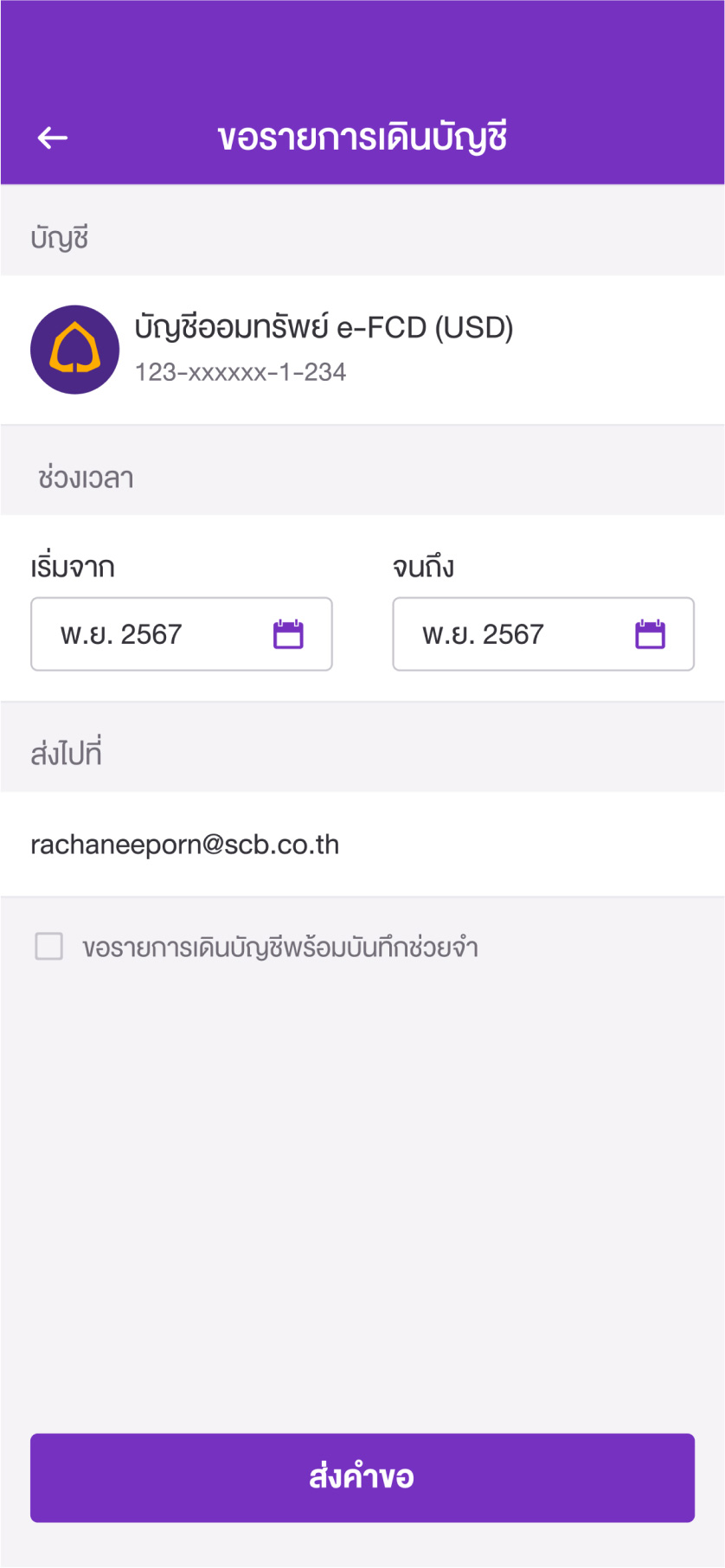The width and height of the screenshot is (725, 1568).
Task: Open the จนถึง end month picker
Action: click(543, 634)
